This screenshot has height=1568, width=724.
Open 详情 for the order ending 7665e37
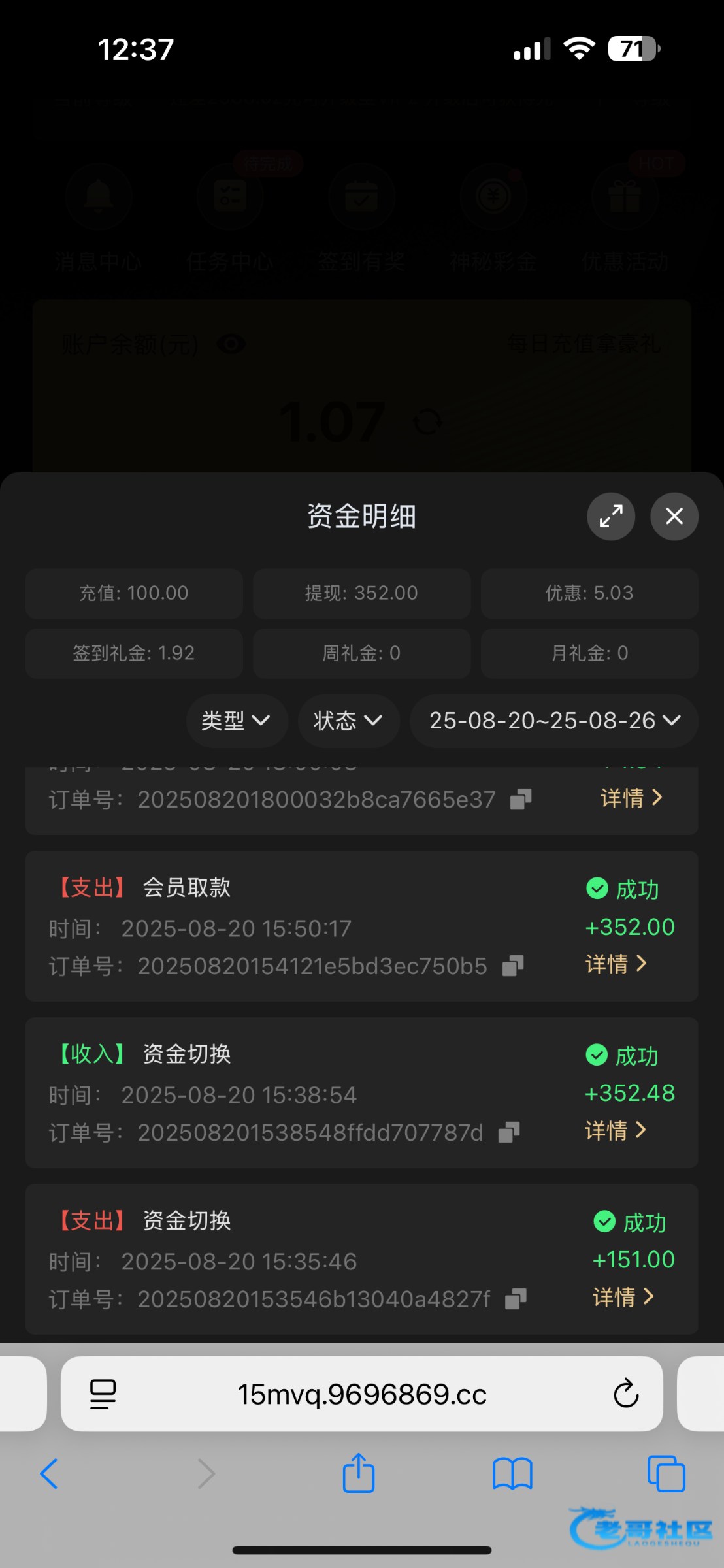point(631,798)
